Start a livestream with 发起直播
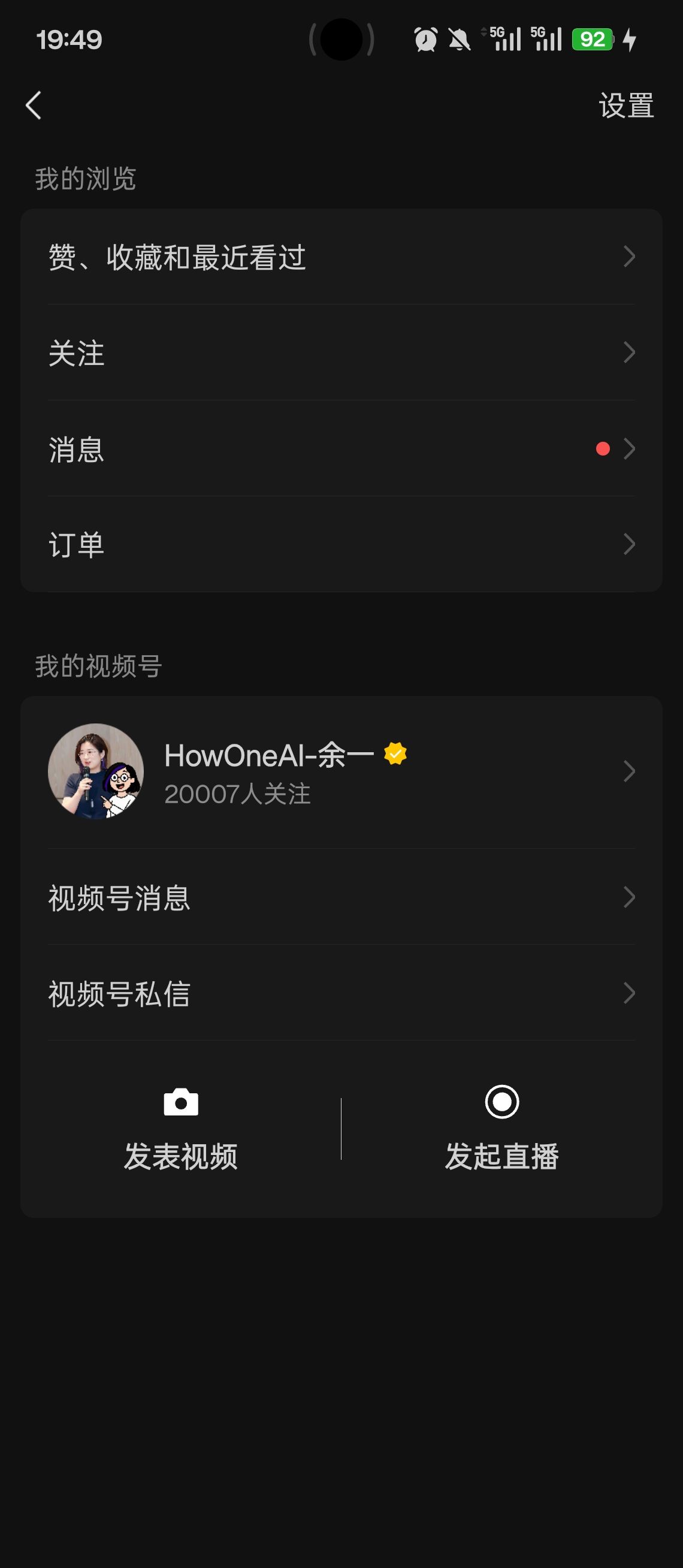This screenshot has width=683, height=1568. pos(501,1129)
